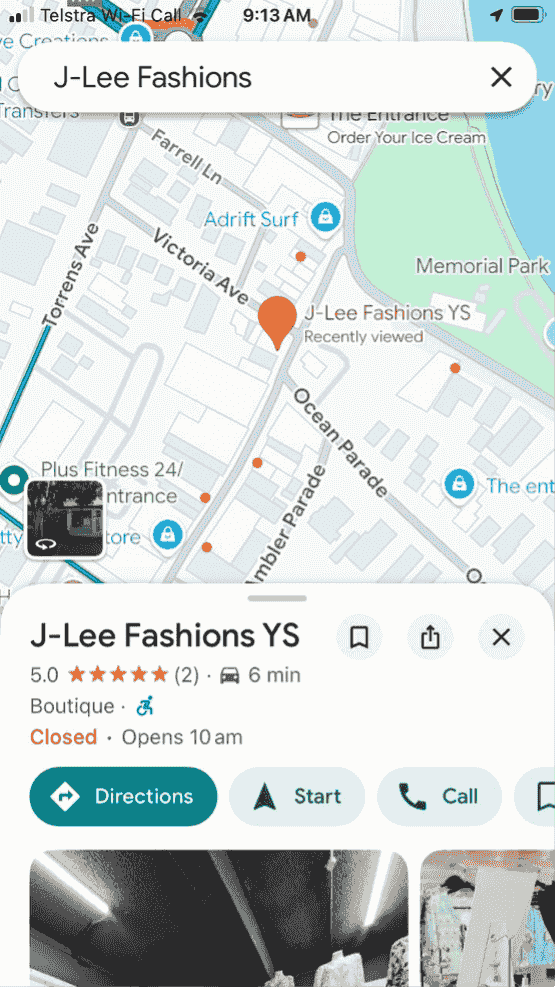The width and height of the screenshot is (556, 988).
Task: Call J-Lee Fashions YS
Action: [439, 796]
